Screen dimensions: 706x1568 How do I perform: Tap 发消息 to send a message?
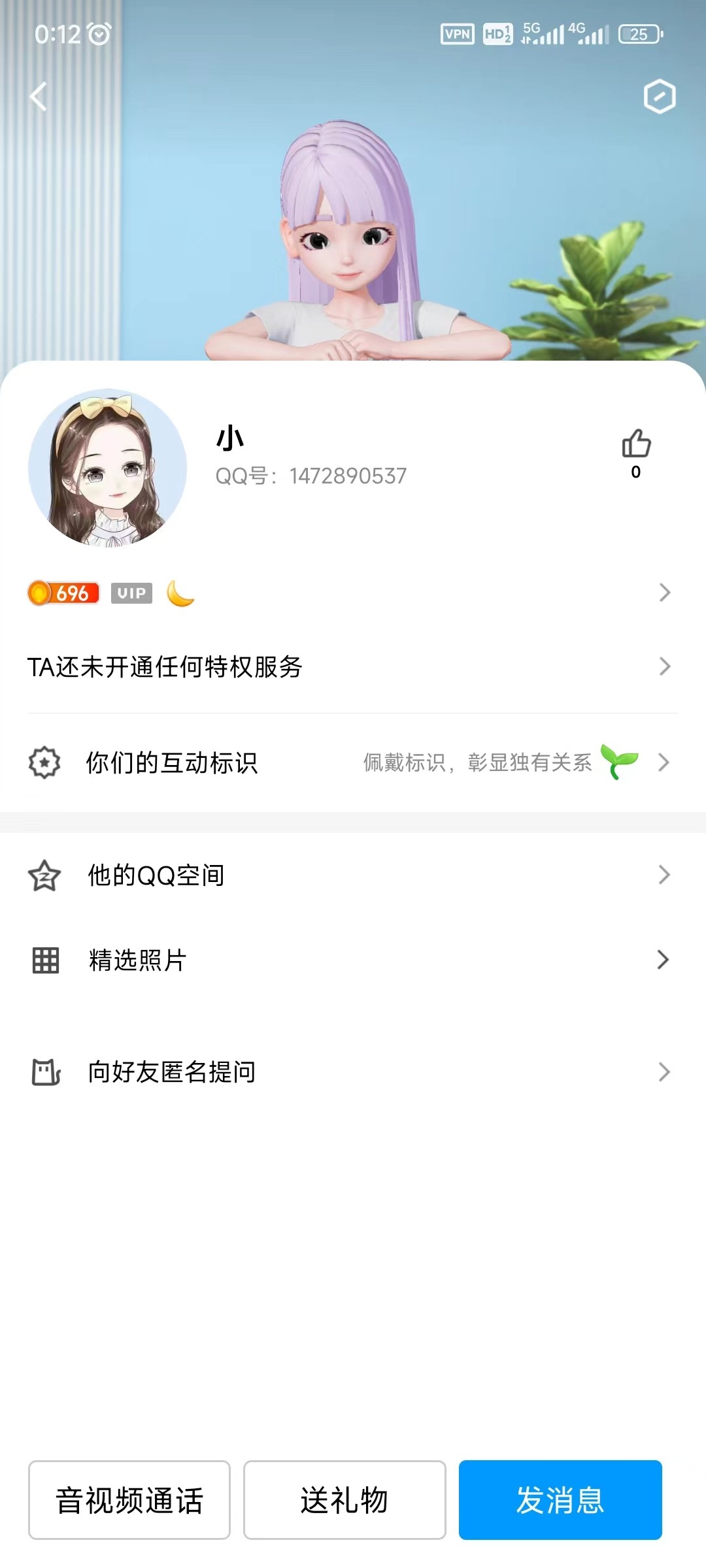(x=560, y=1500)
